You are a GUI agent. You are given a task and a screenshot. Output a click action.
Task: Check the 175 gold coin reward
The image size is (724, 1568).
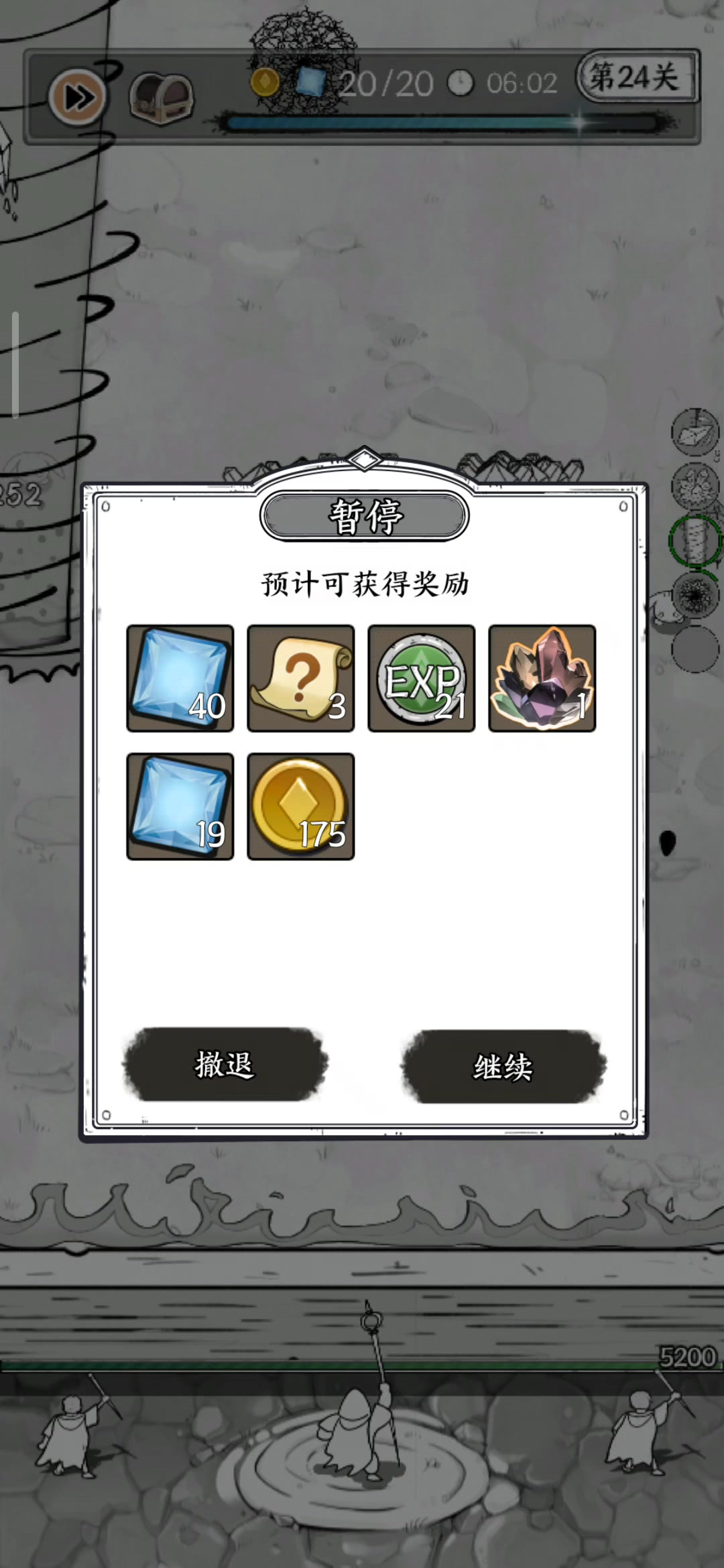pos(300,806)
